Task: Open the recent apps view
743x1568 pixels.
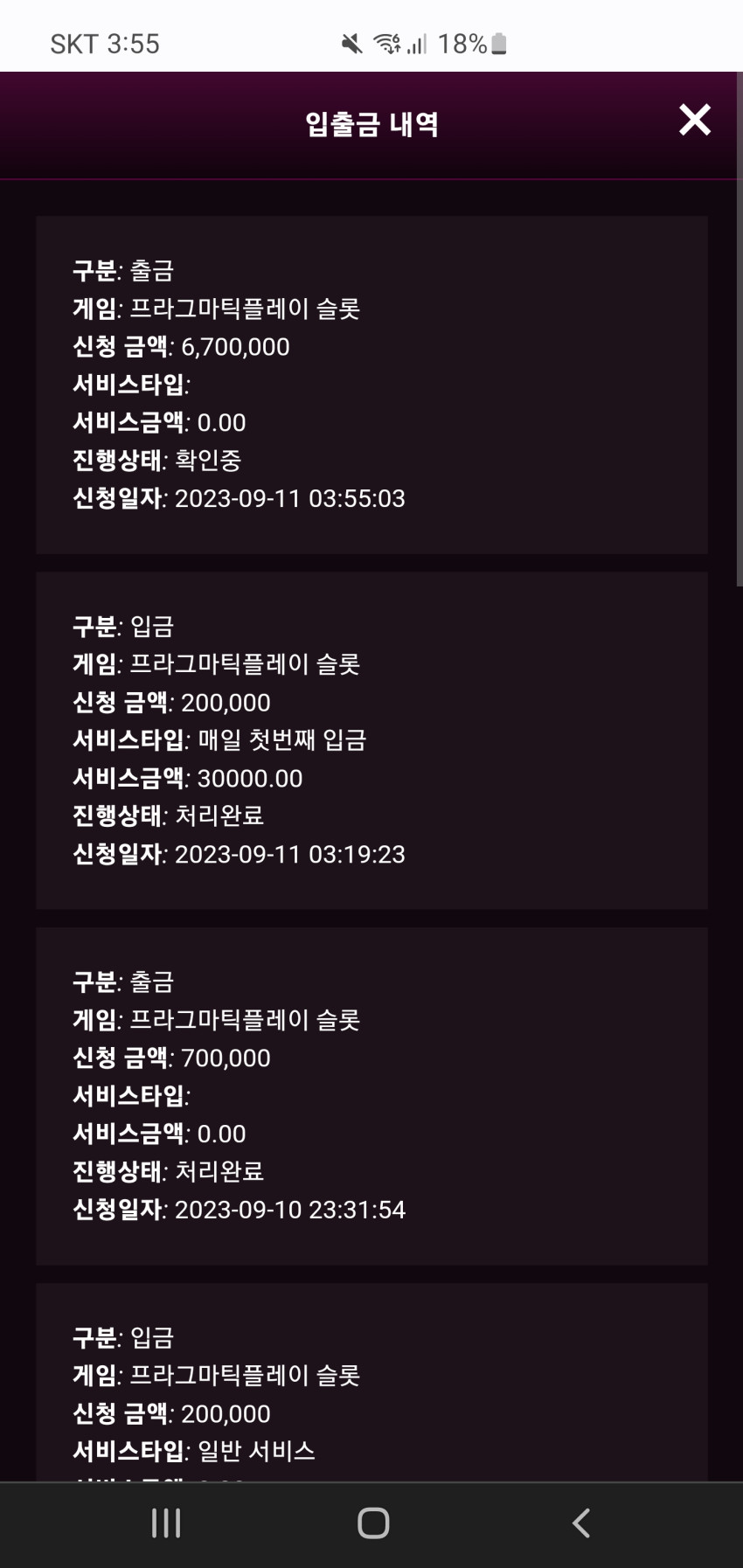Action: (166, 1523)
